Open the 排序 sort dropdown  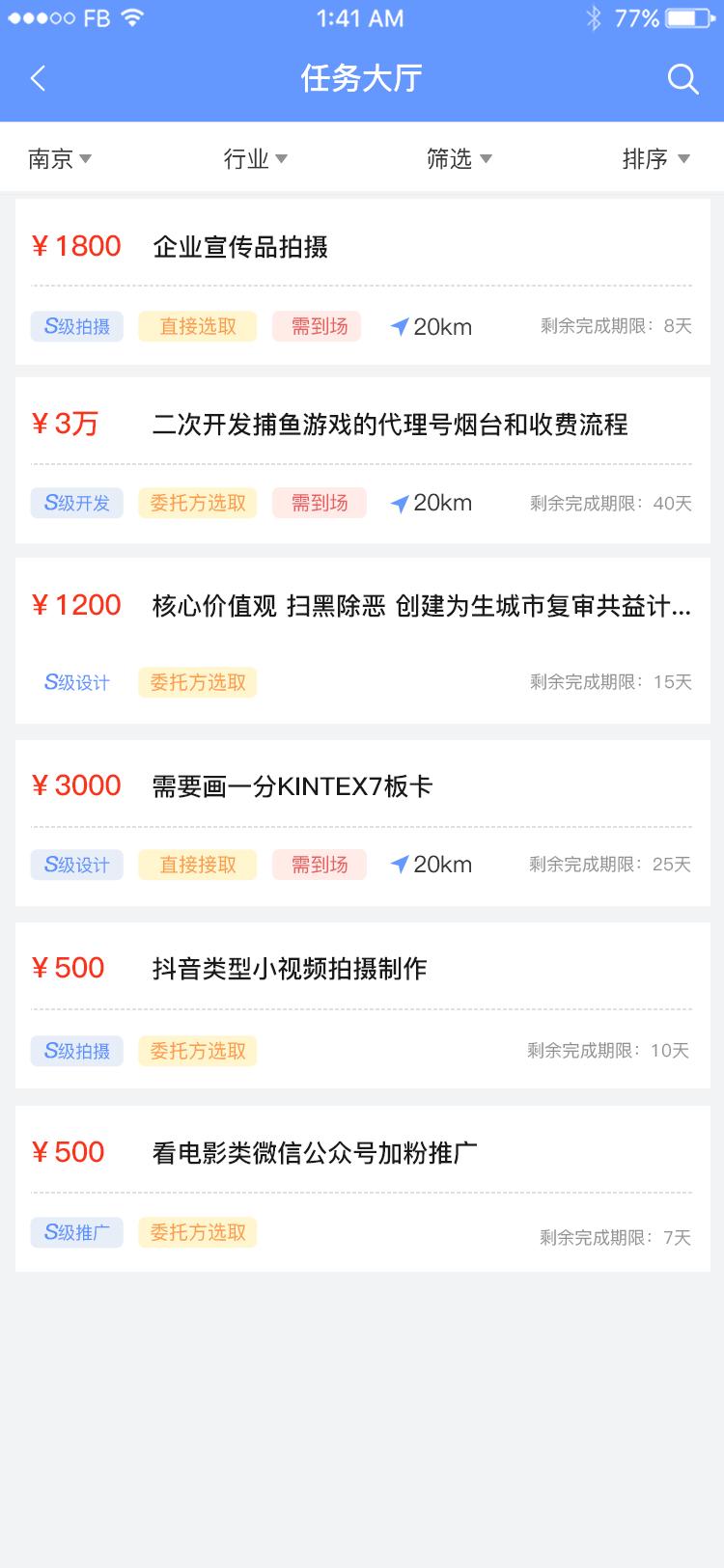click(x=656, y=159)
